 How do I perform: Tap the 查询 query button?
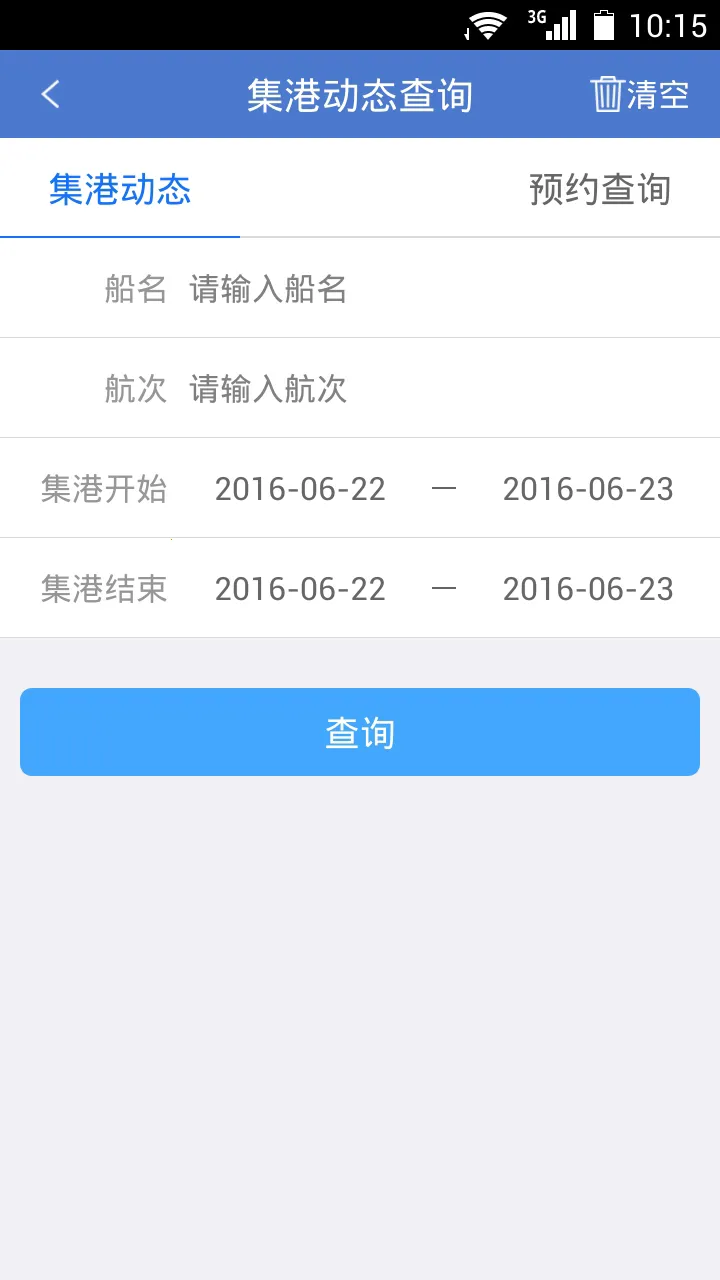click(359, 731)
